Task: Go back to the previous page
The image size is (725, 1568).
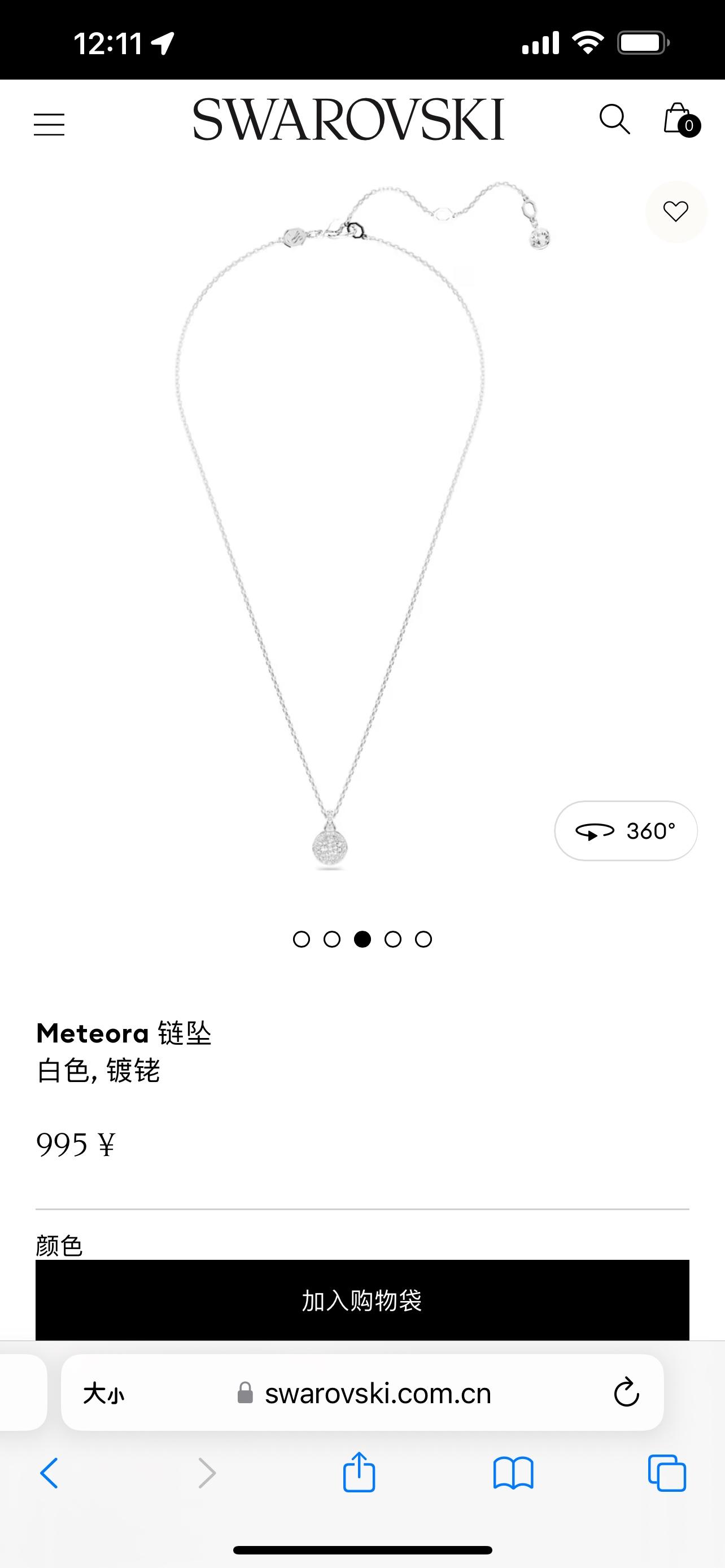Action: click(49, 1474)
